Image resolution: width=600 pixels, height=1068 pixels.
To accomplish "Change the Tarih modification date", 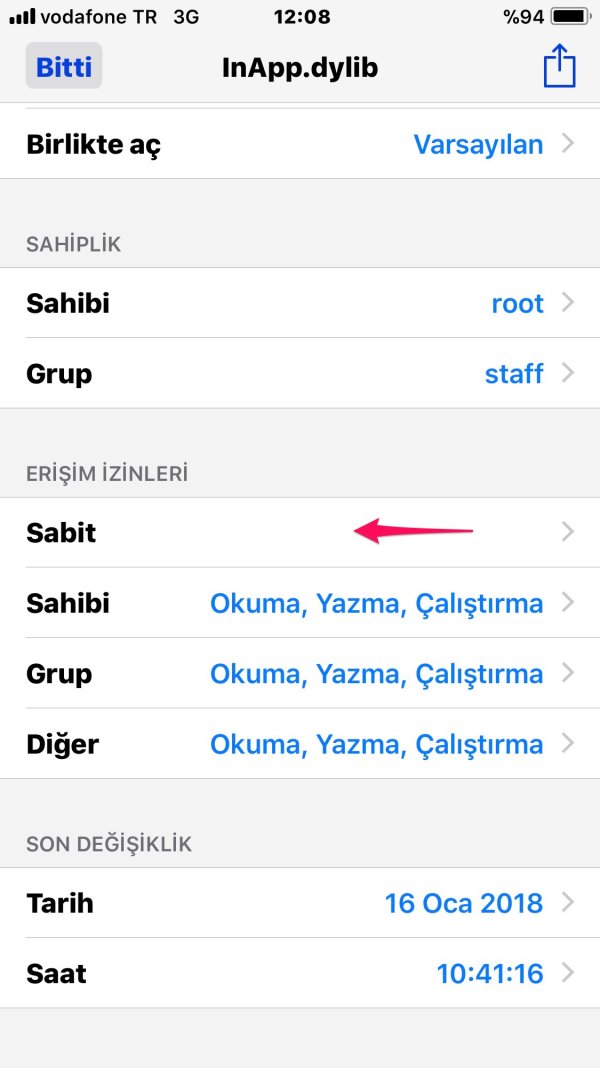I will pyautogui.click(x=300, y=903).
